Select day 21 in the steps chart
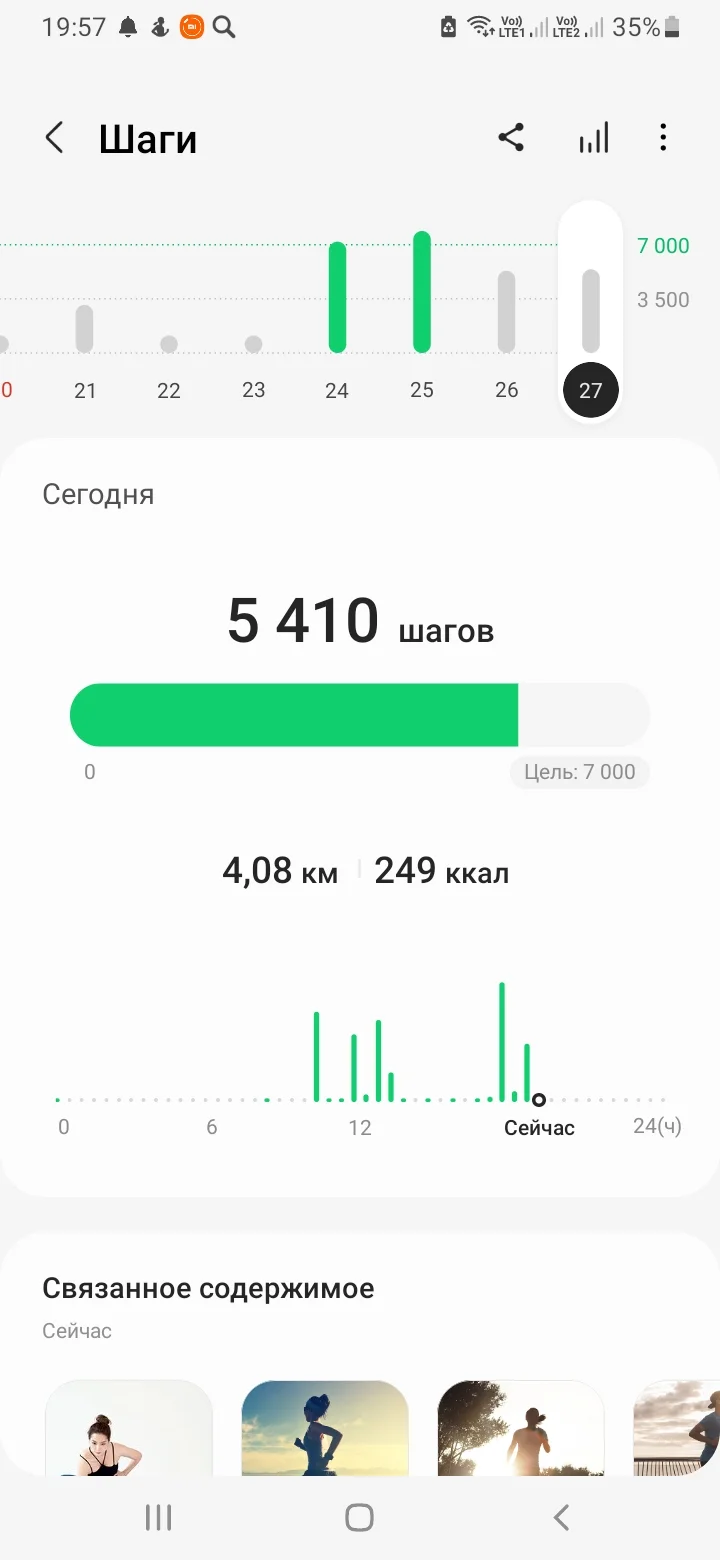The image size is (720, 1560). (85, 330)
